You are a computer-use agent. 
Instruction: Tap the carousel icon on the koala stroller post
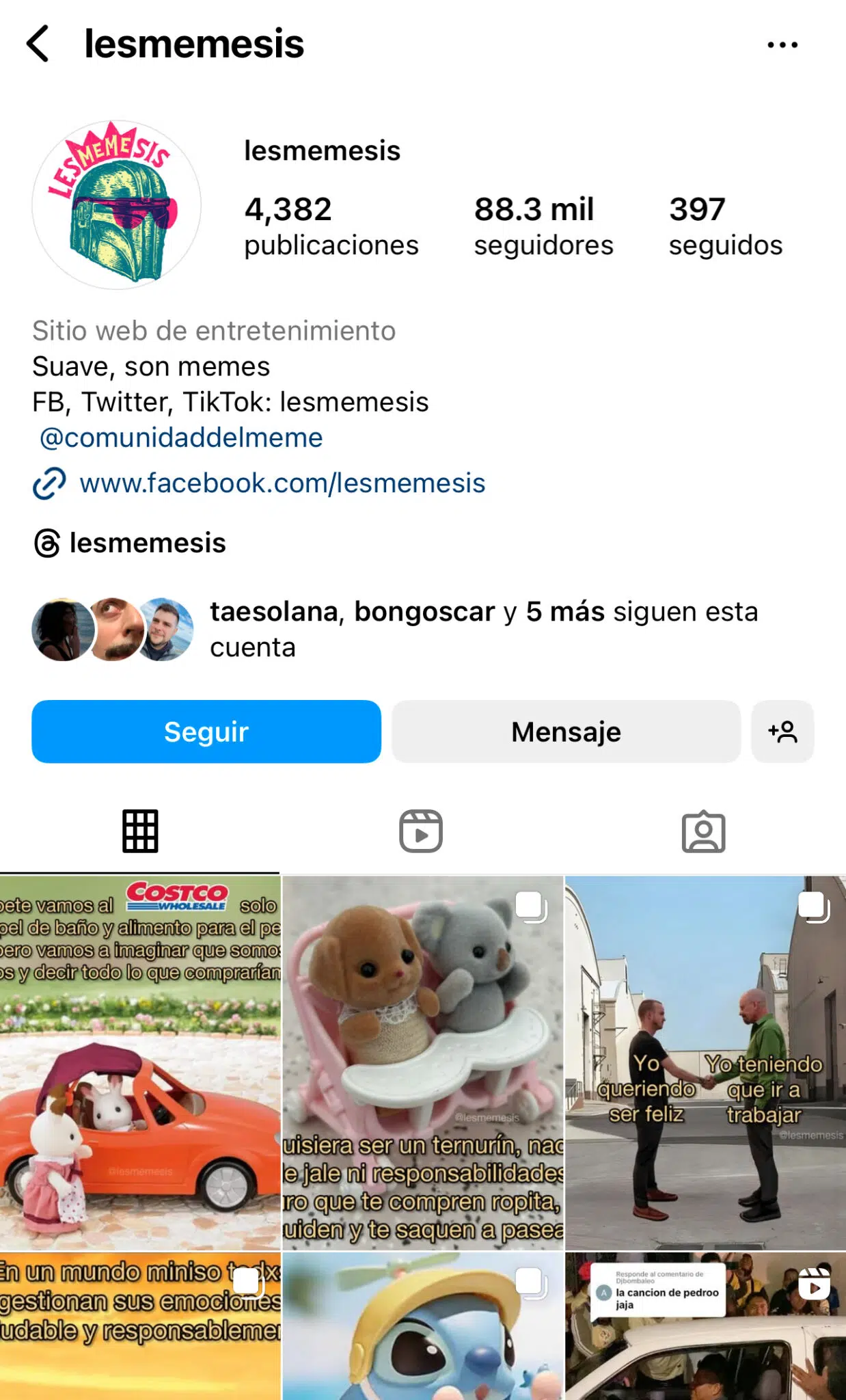(530, 906)
